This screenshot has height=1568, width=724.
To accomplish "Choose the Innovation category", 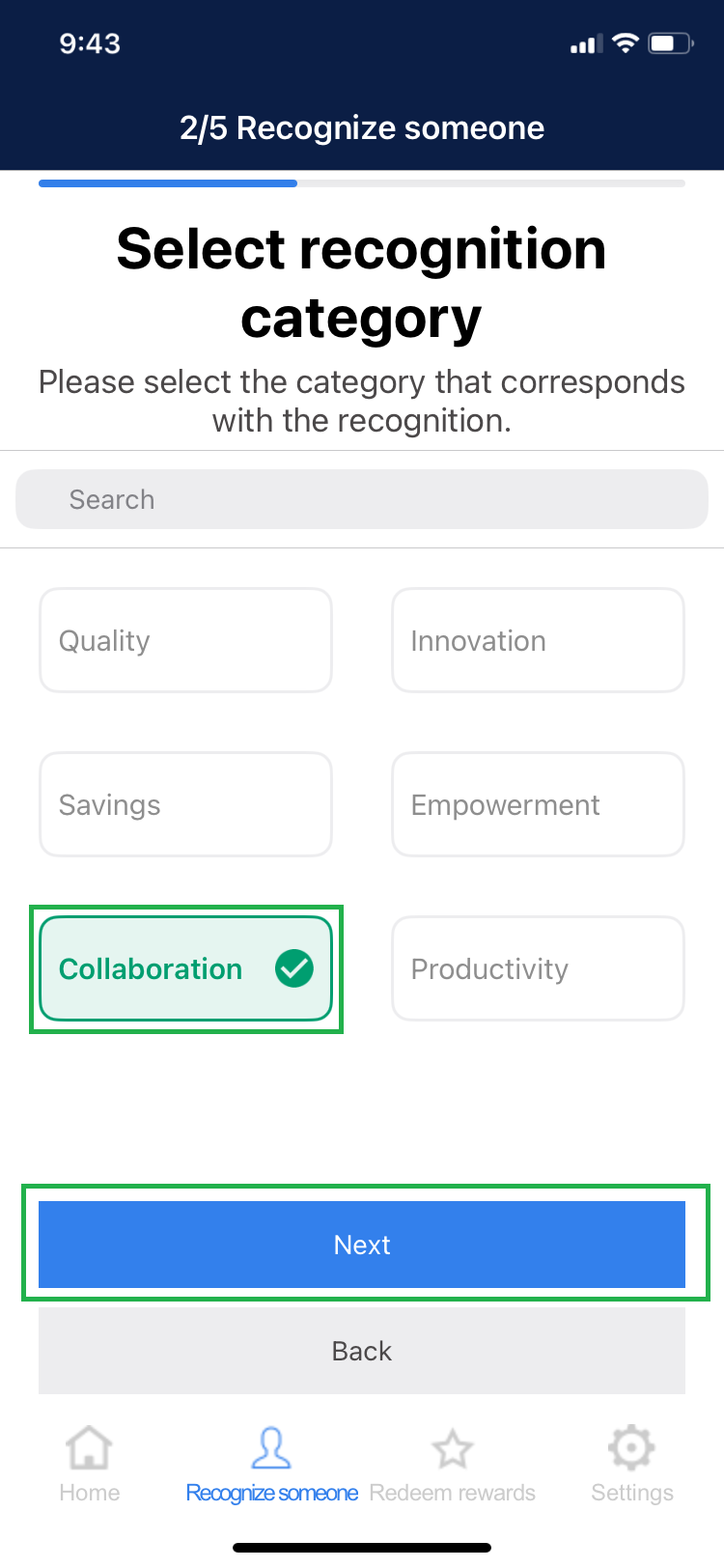I will [538, 640].
